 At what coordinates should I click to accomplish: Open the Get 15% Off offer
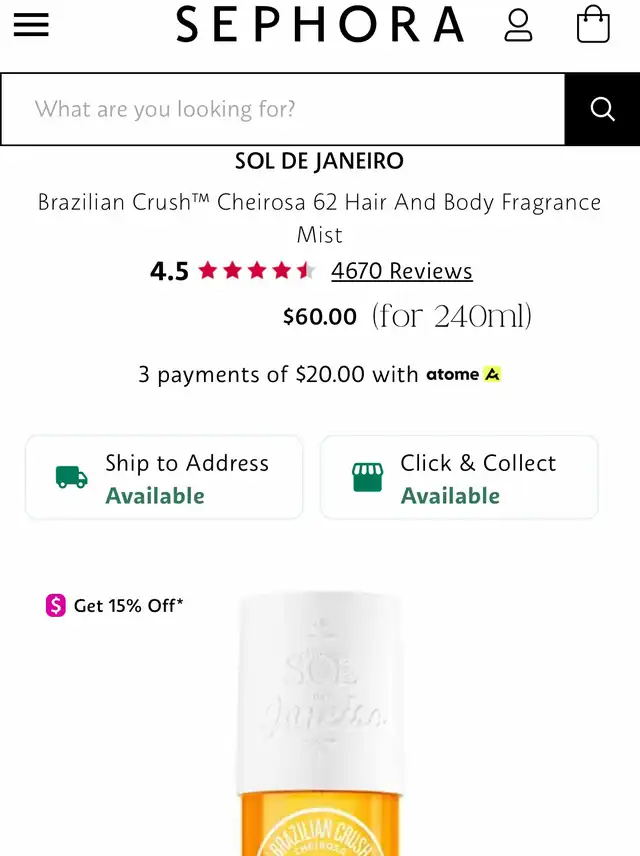(115, 605)
